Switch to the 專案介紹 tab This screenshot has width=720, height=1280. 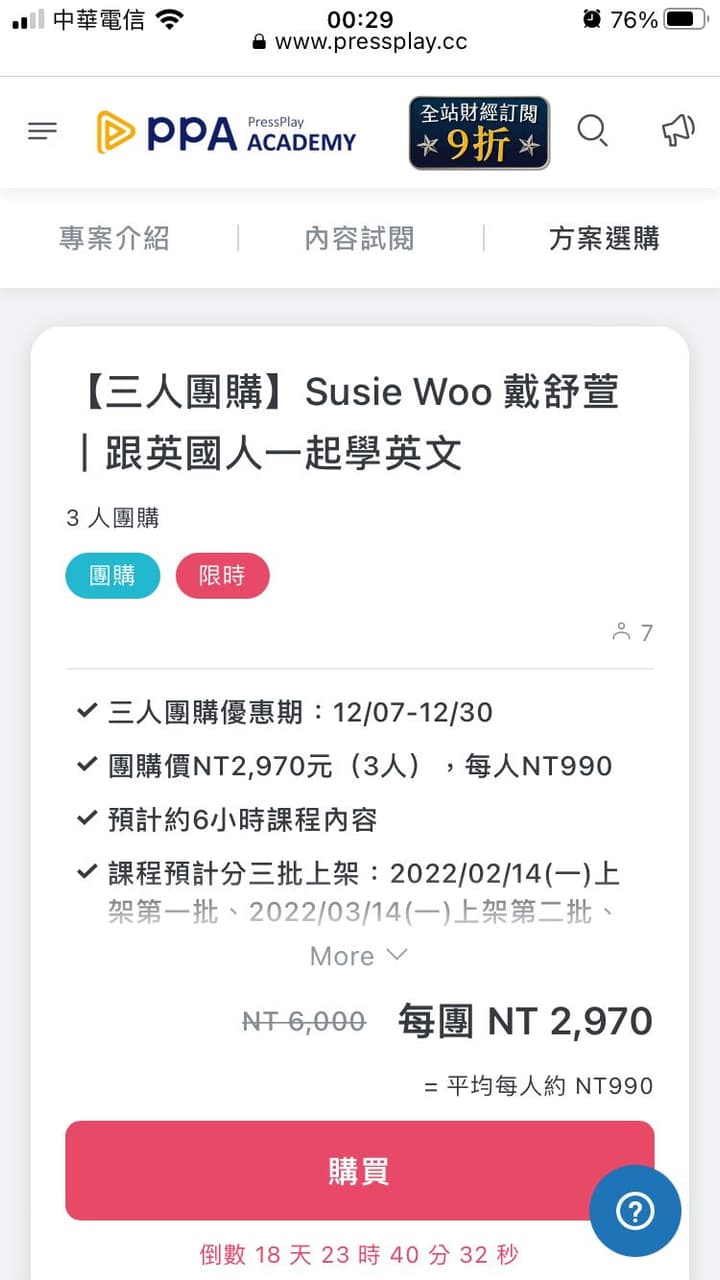(114, 238)
